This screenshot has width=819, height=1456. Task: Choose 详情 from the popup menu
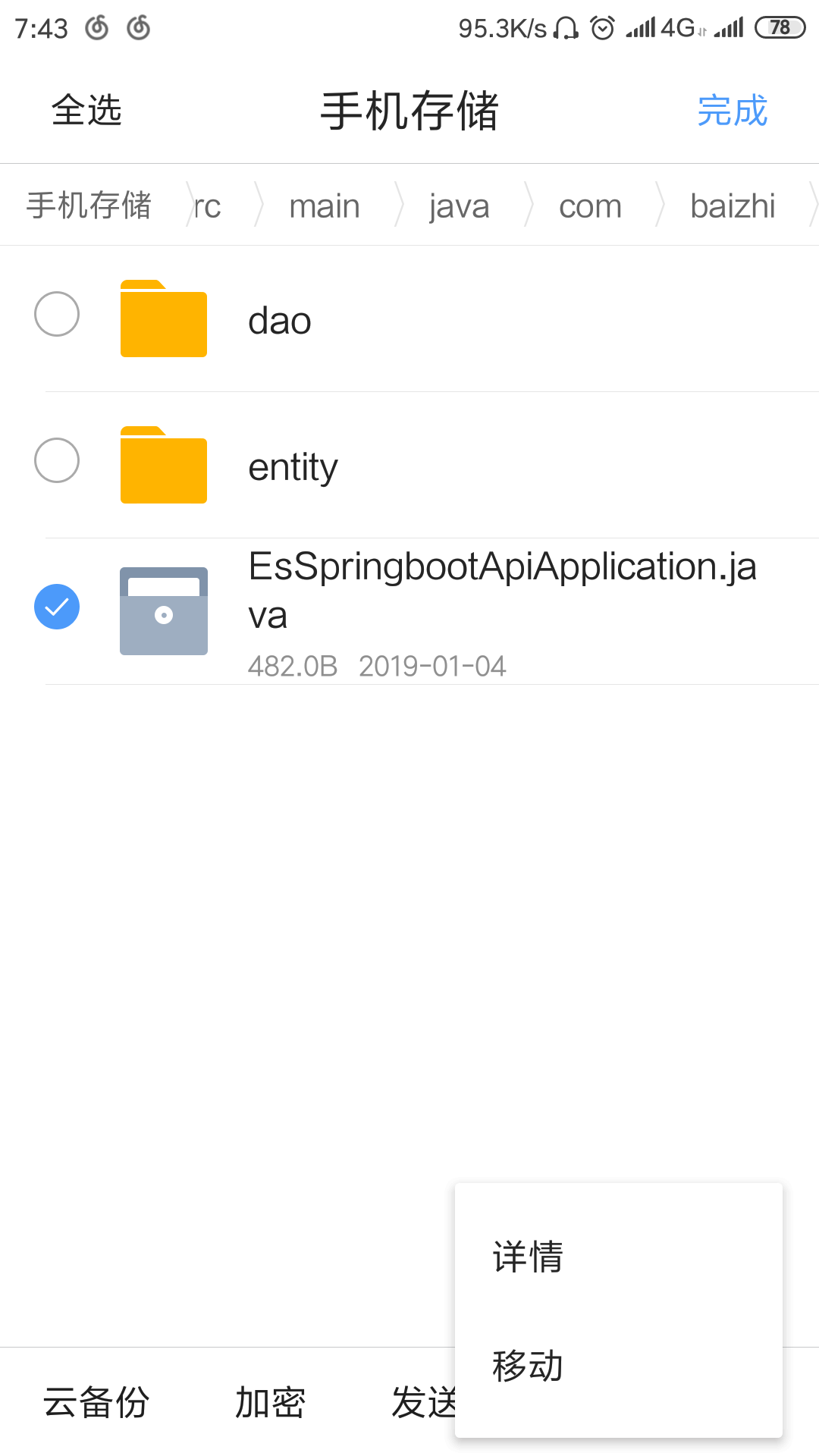pyautogui.click(x=618, y=1257)
